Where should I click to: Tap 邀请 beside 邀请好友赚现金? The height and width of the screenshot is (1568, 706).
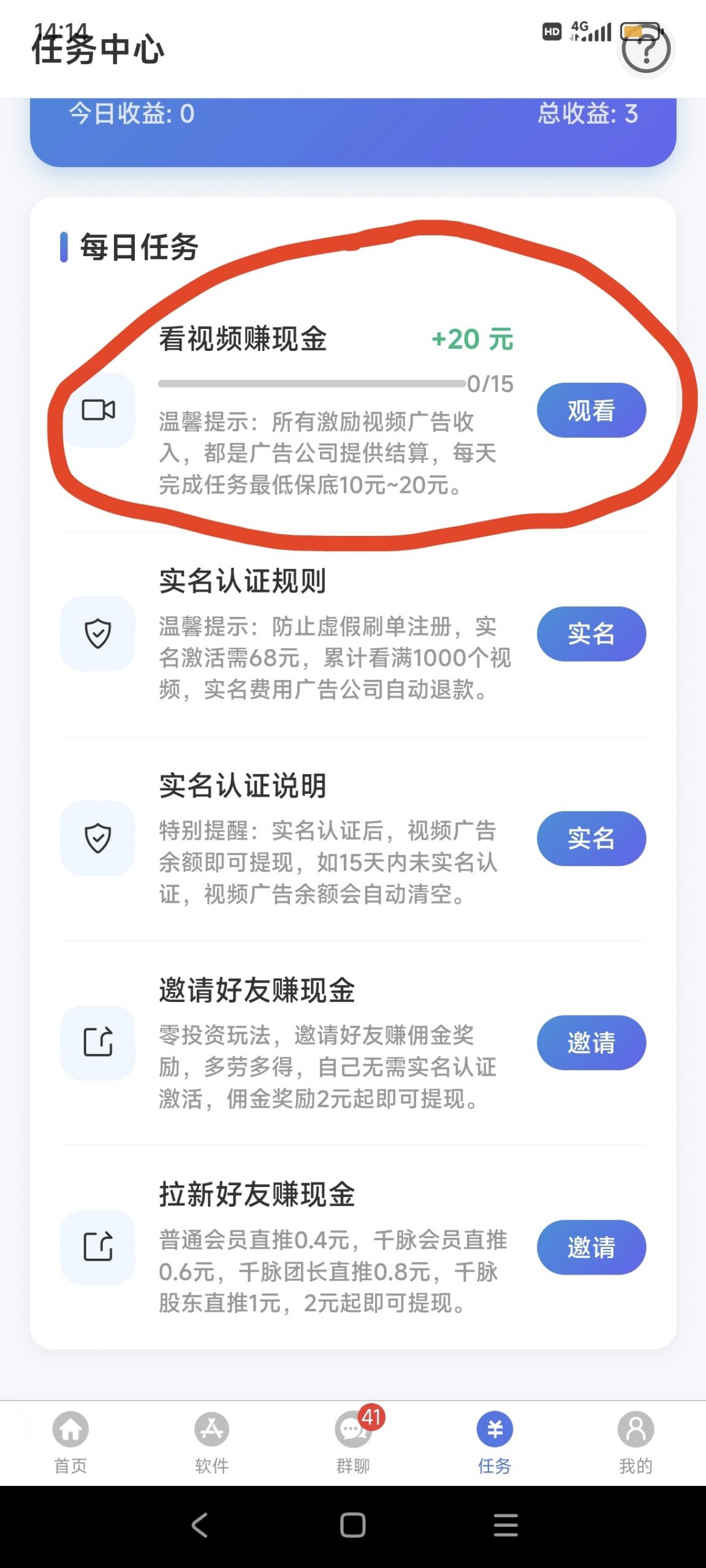point(591,1042)
